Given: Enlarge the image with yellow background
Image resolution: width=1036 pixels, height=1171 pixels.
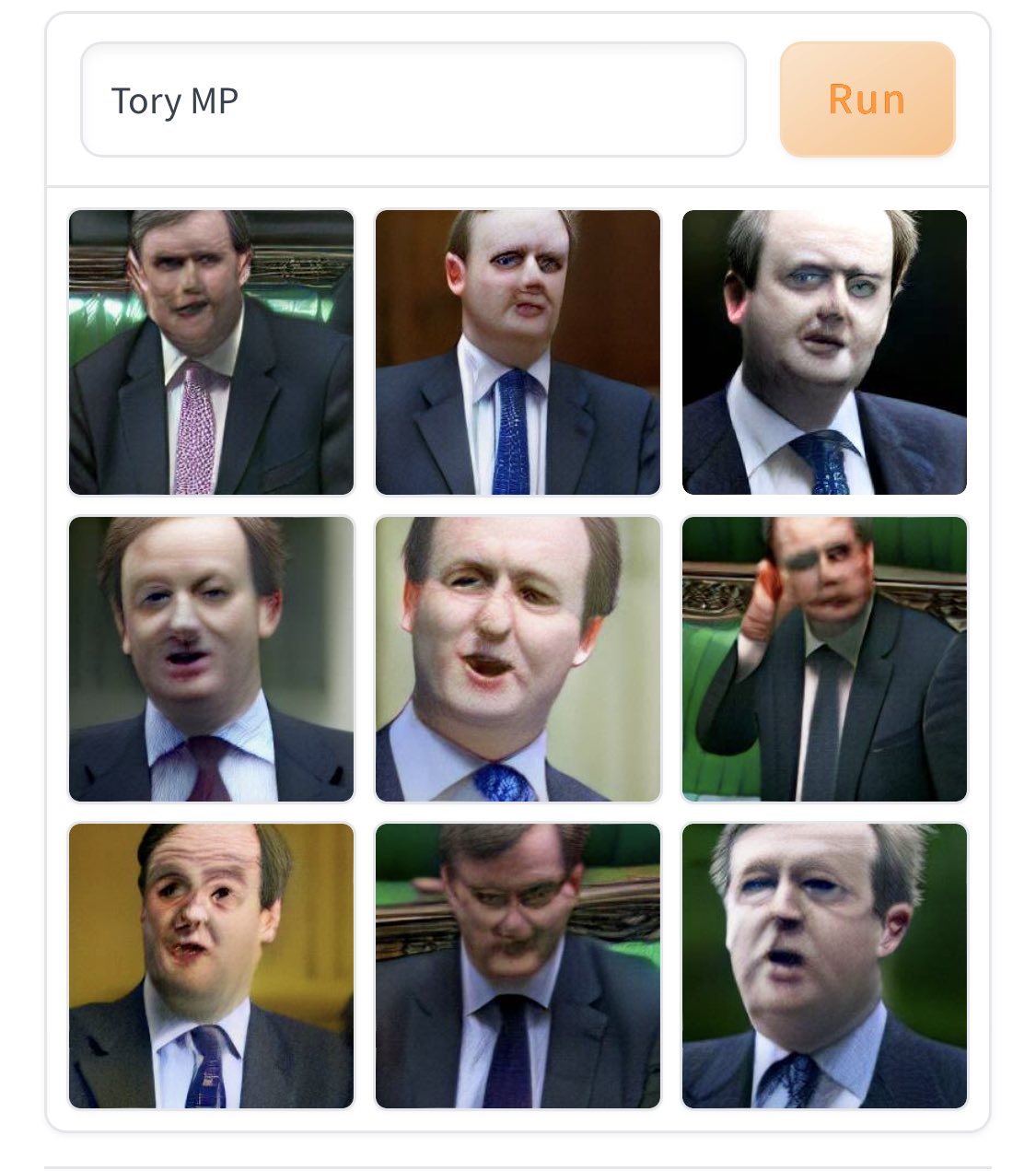Looking at the screenshot, I should coord(211,966).
